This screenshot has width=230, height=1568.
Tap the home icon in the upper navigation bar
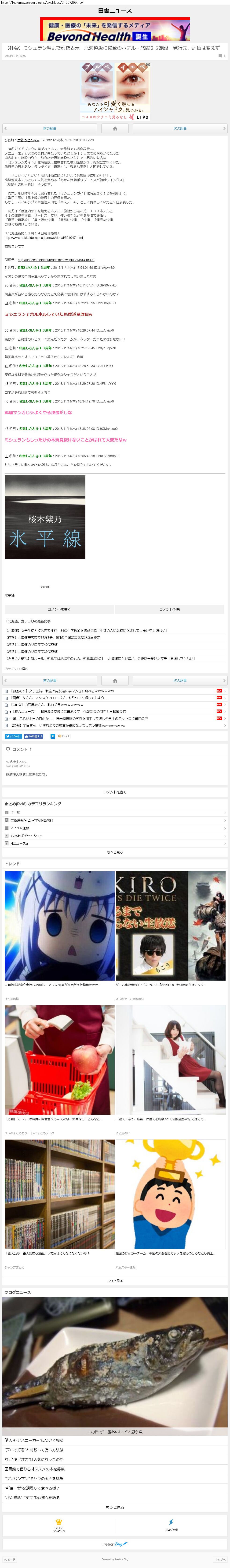click(115, 128)
